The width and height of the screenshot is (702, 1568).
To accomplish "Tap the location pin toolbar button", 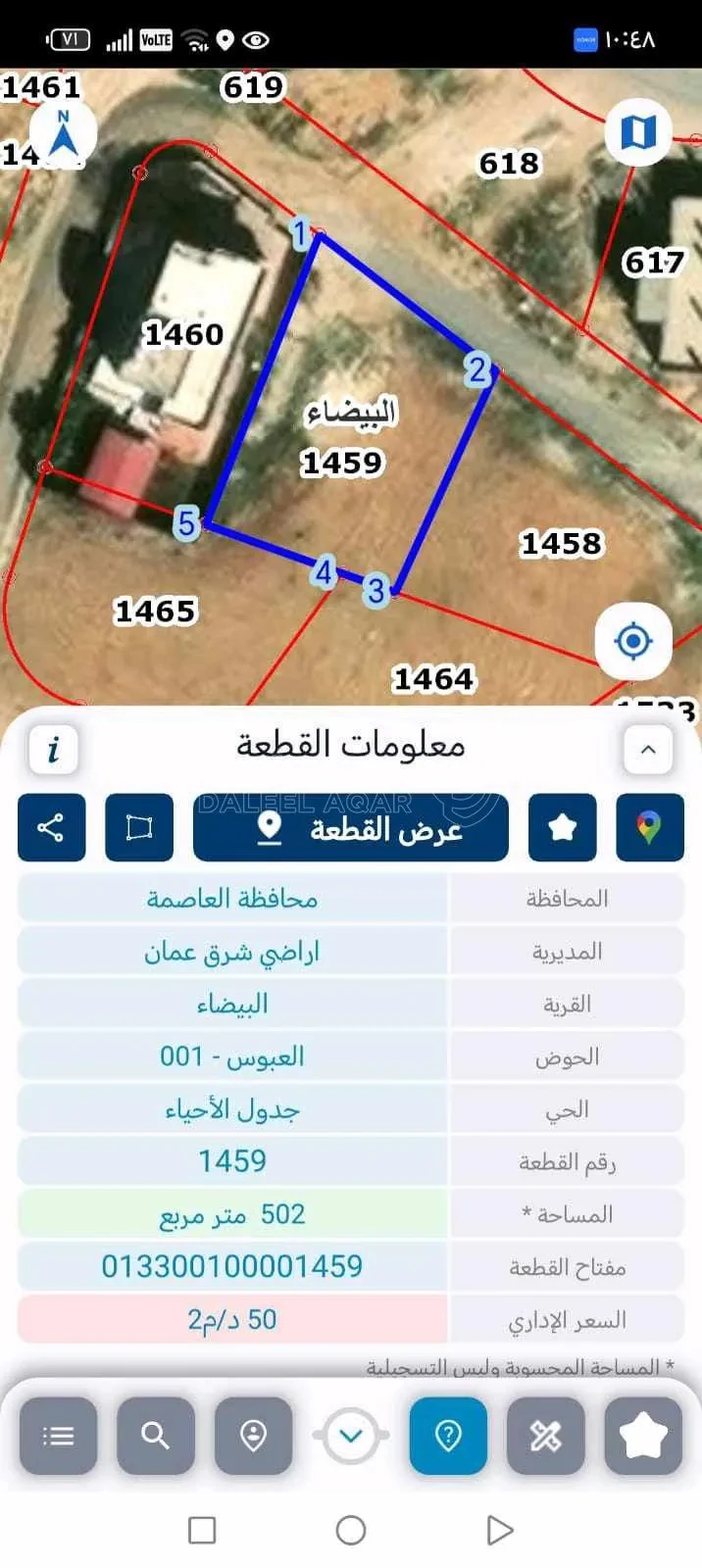I will [x=254, y=1437].
